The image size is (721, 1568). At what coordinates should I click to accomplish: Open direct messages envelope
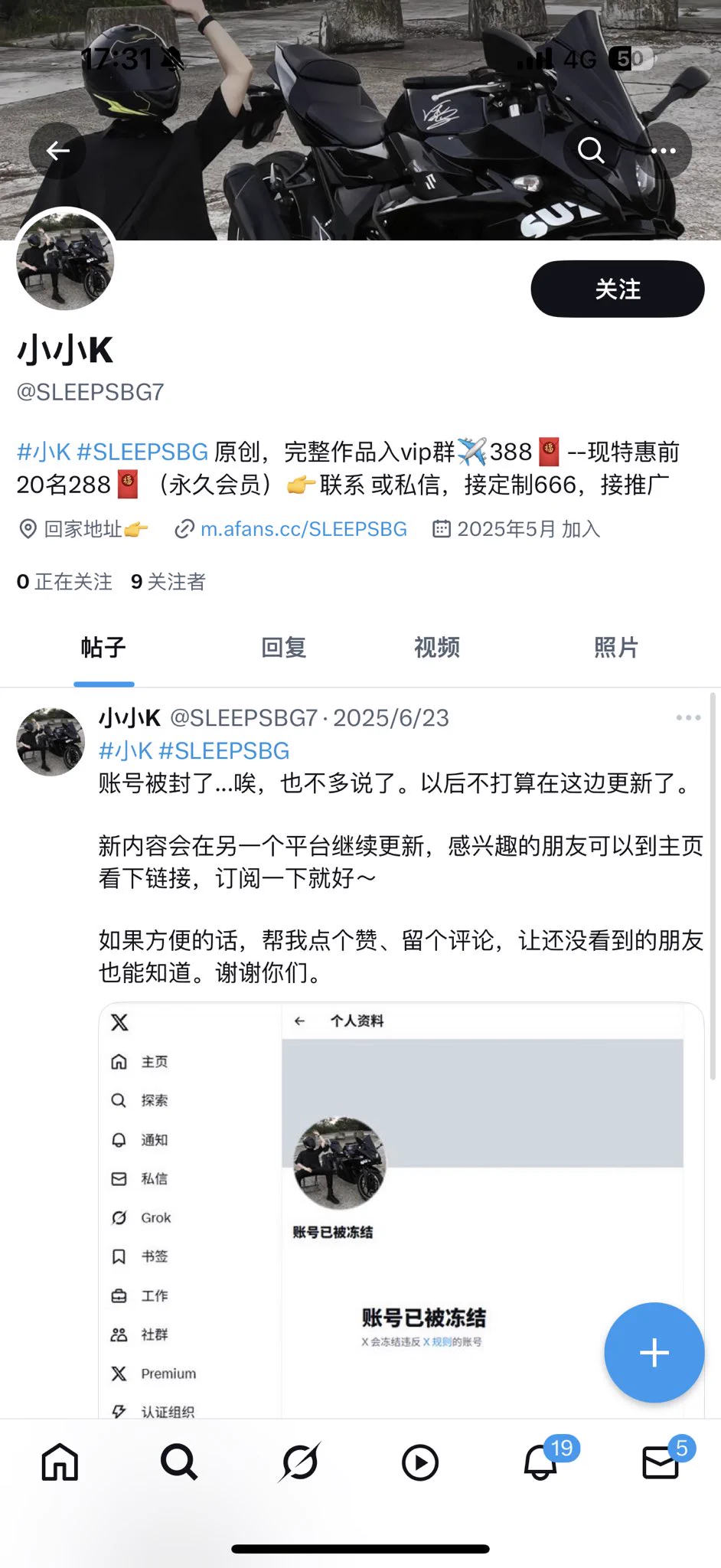coord(660,1462)
